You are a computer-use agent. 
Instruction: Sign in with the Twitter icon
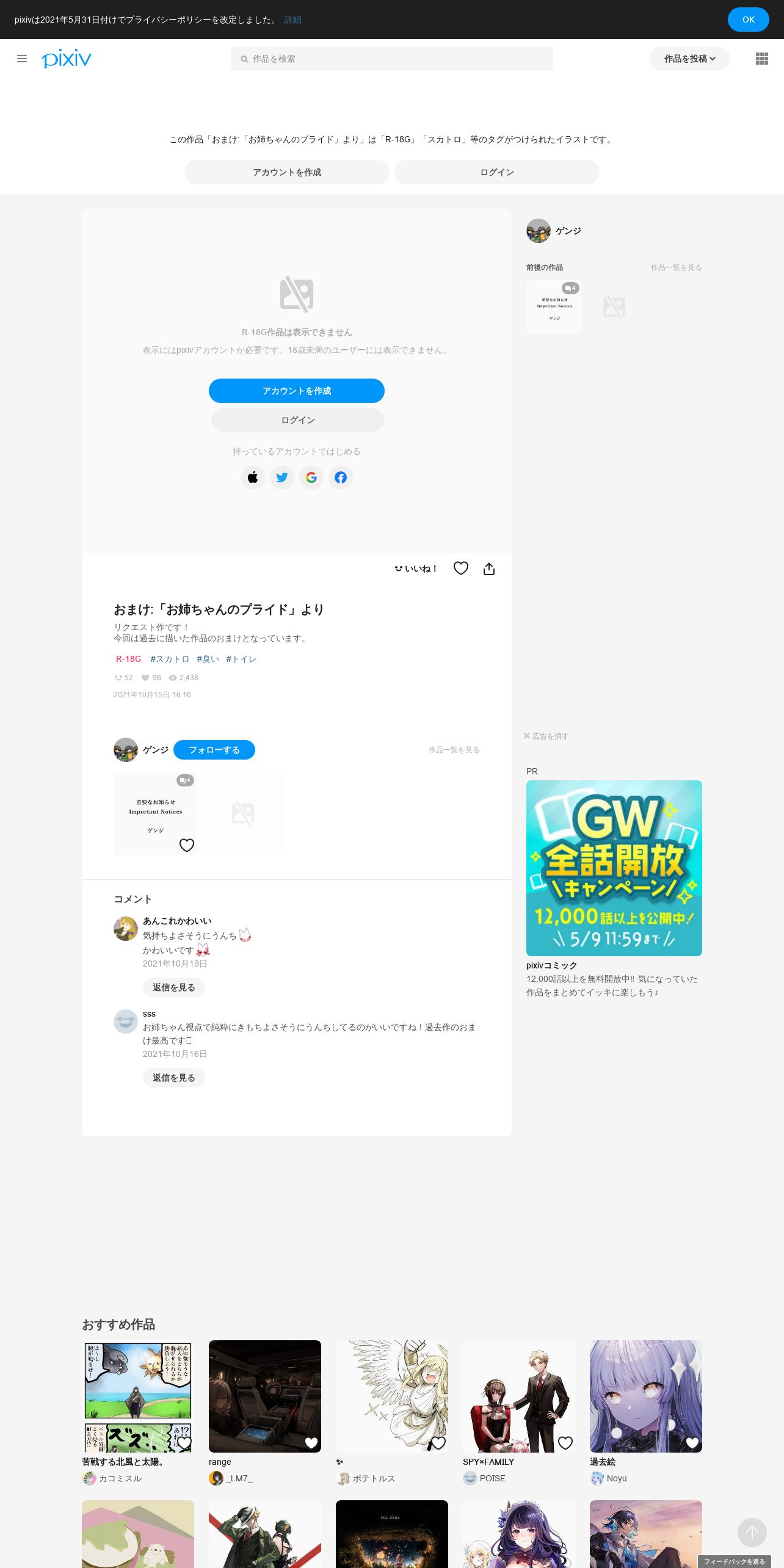pos(282,477)
